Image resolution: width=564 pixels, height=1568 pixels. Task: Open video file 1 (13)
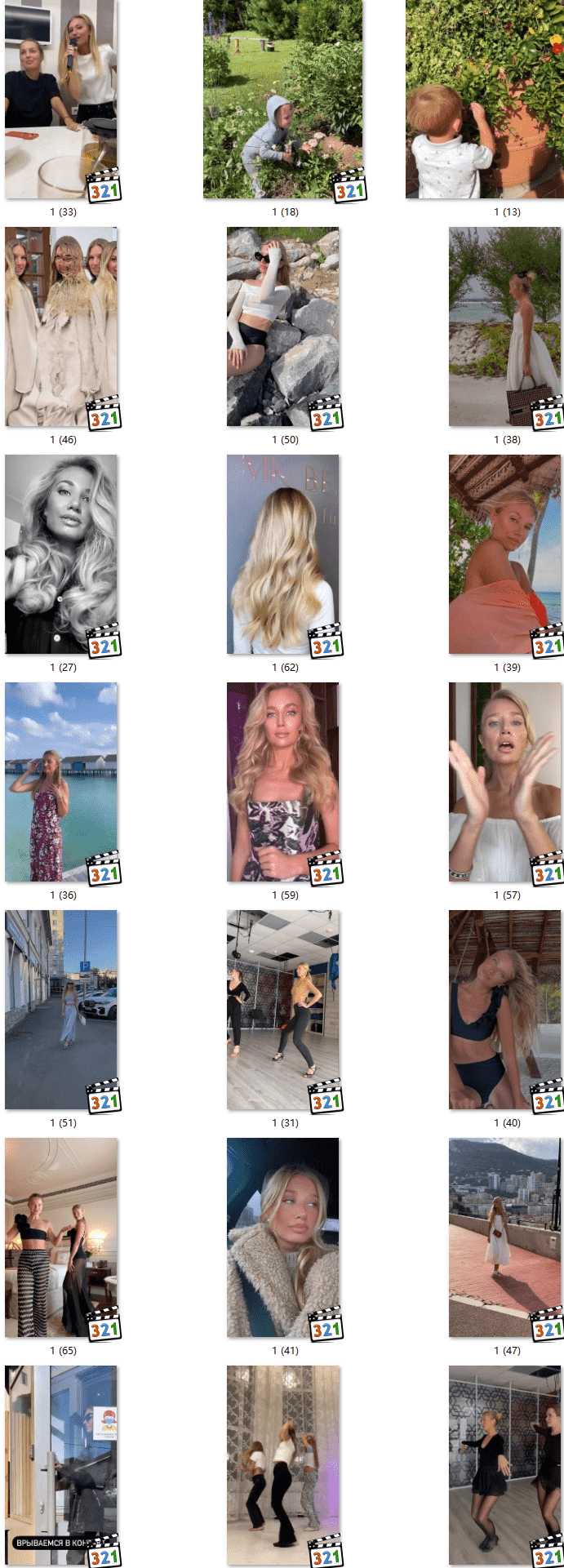pos(485,98)
